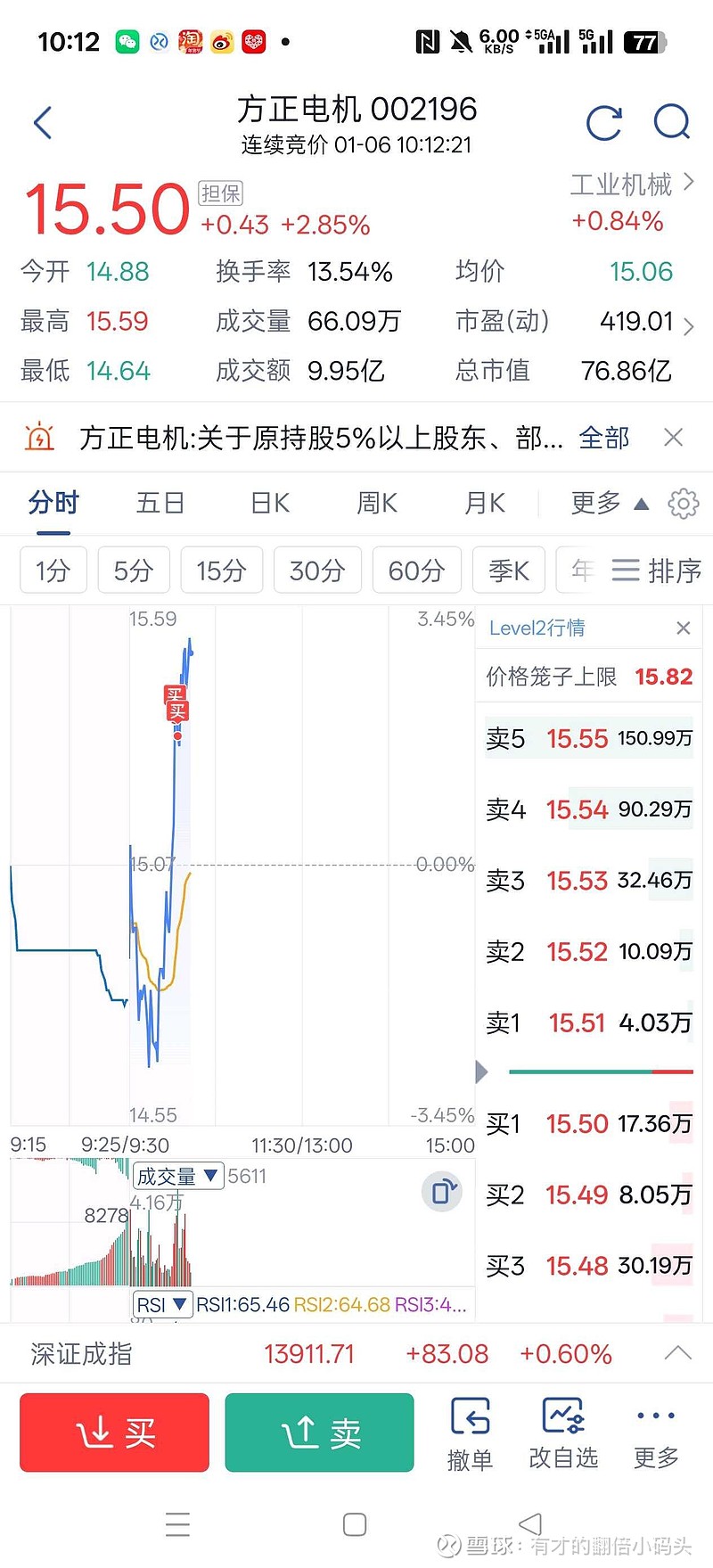Open the 成交量 indicator dropdown
Viewport: 713px width, 1568px height.
coord(178,1177)
